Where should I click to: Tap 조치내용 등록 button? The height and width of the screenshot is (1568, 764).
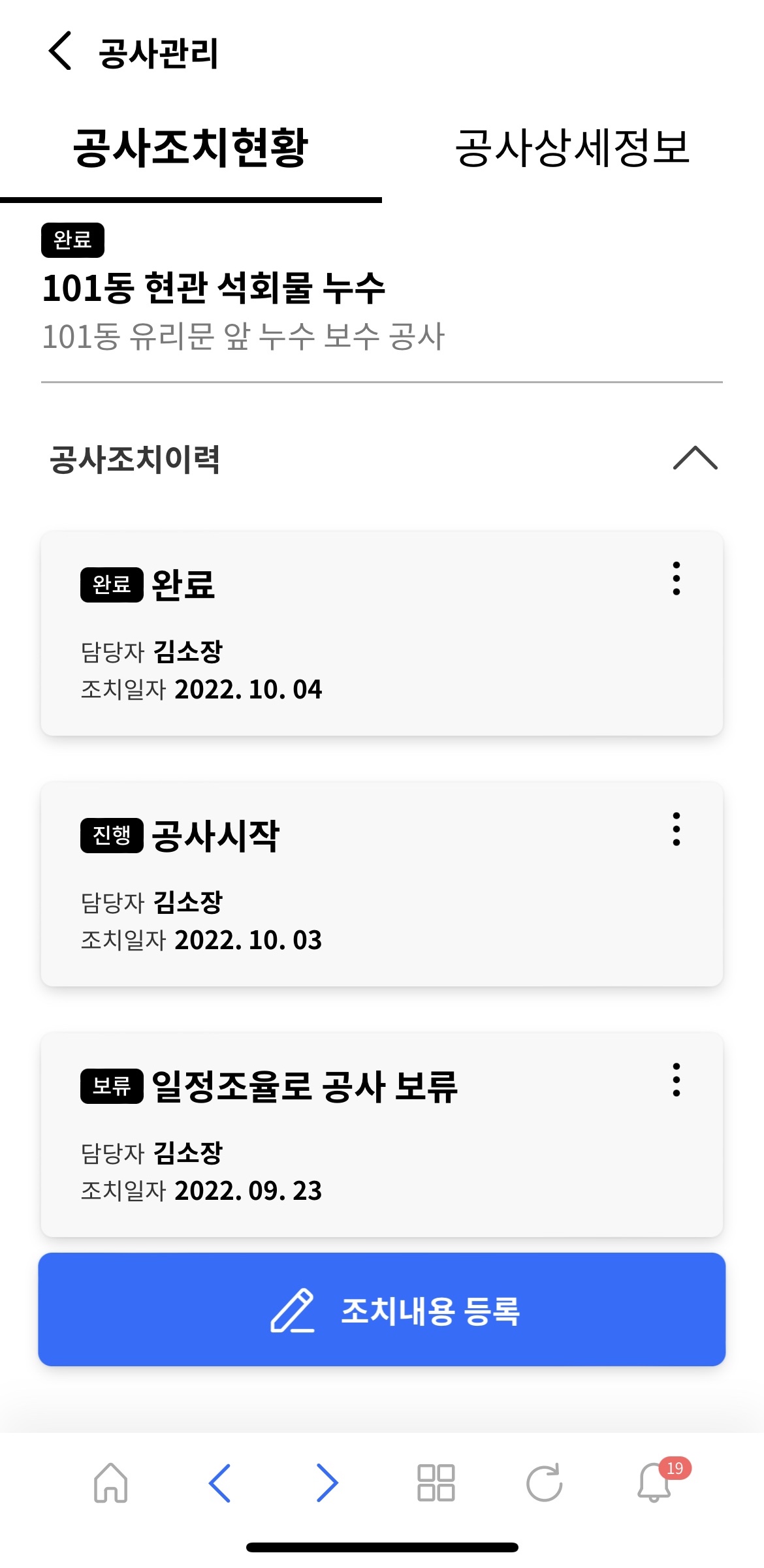coord(381,1309)
